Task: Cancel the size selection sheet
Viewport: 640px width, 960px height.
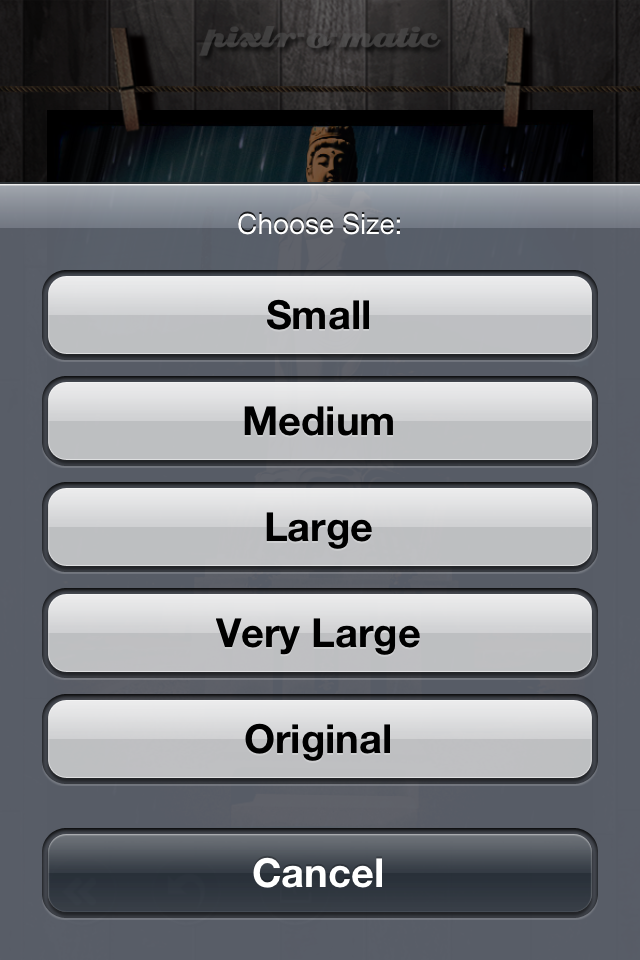Action: pyautogui.click(x=319, y=872)
